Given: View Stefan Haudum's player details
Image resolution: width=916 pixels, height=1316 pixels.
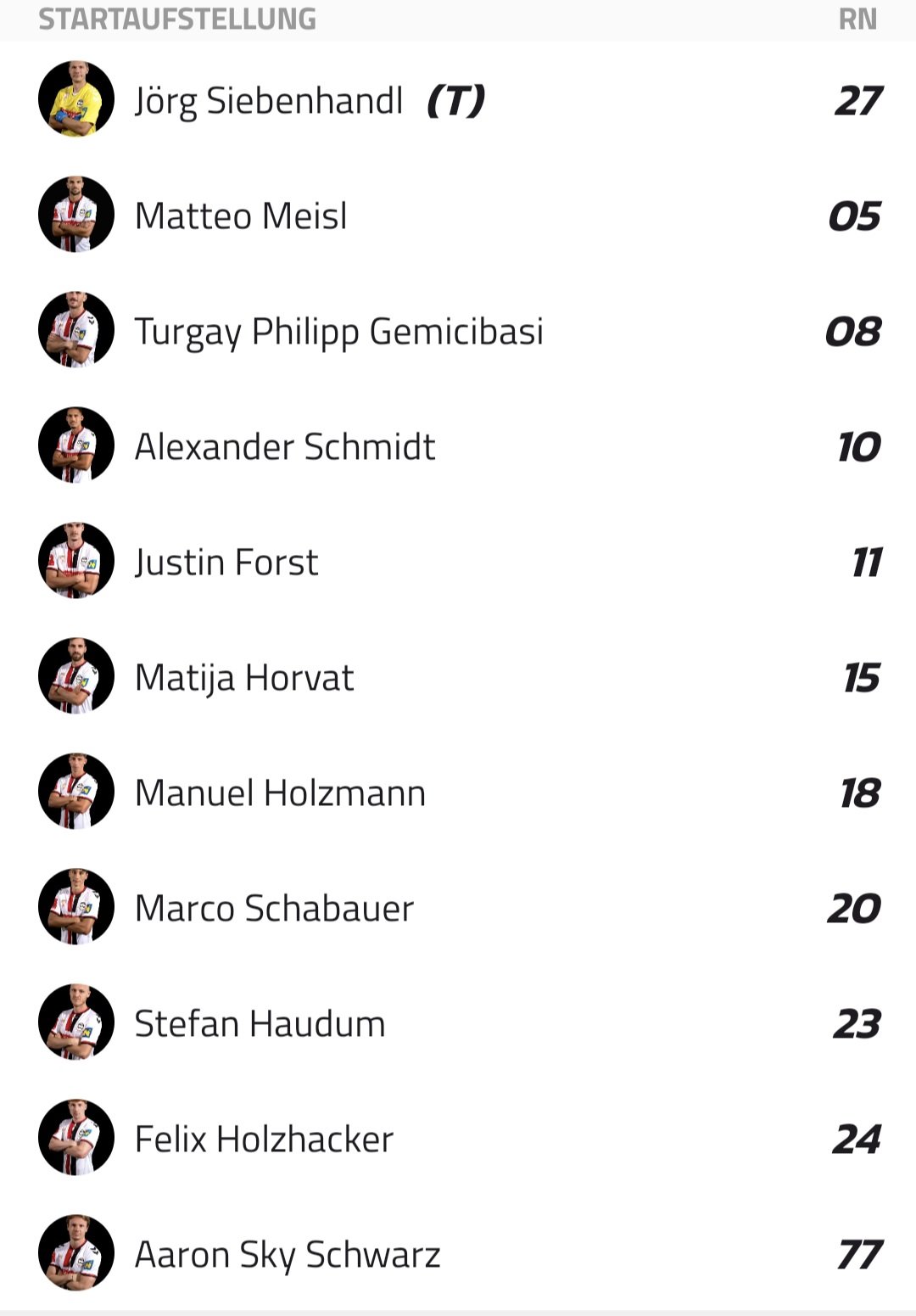Looking at the screenshot, I should (x=260, y=1024).
